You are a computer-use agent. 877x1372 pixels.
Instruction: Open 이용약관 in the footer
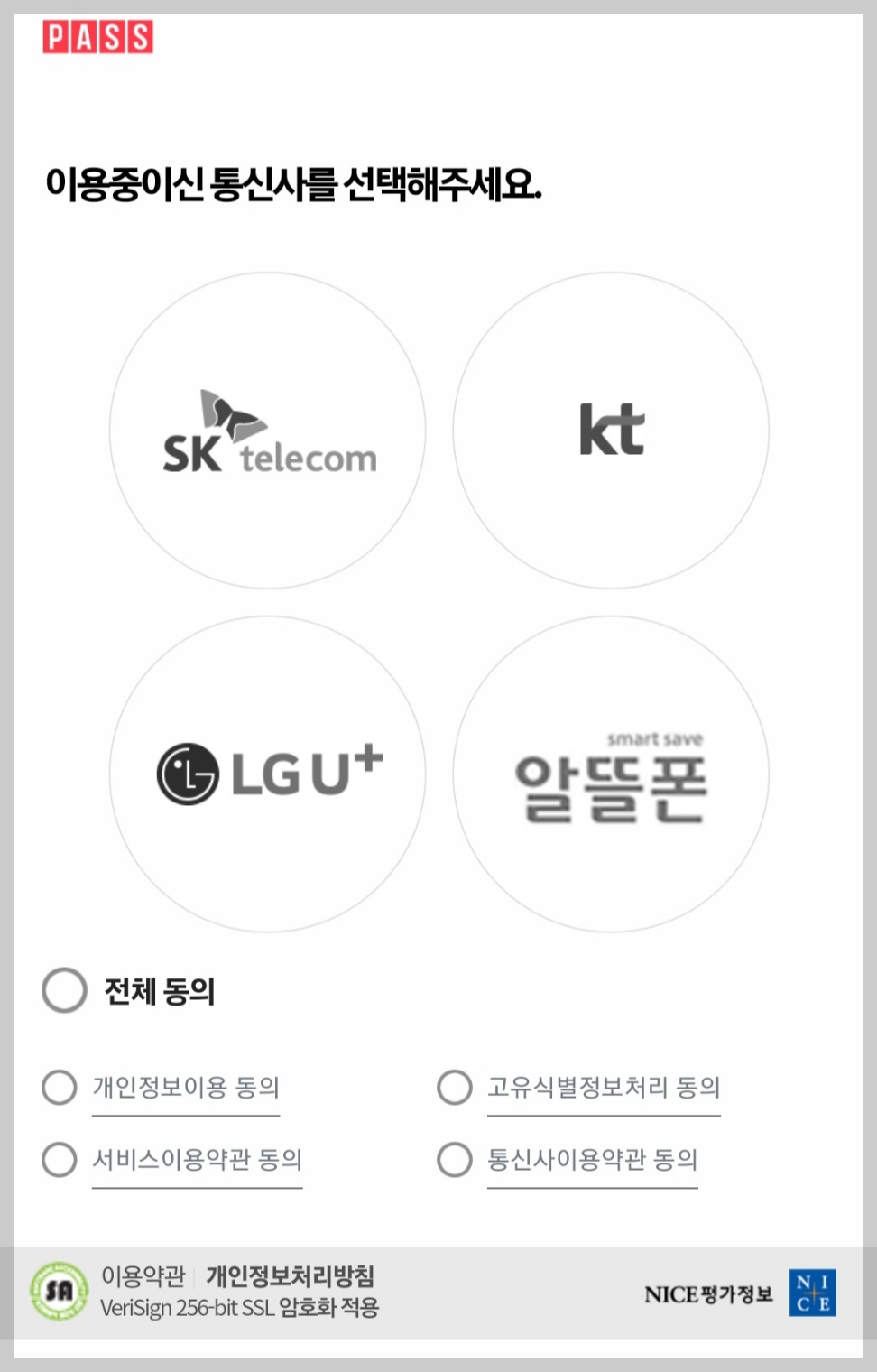pos(143,1275)
